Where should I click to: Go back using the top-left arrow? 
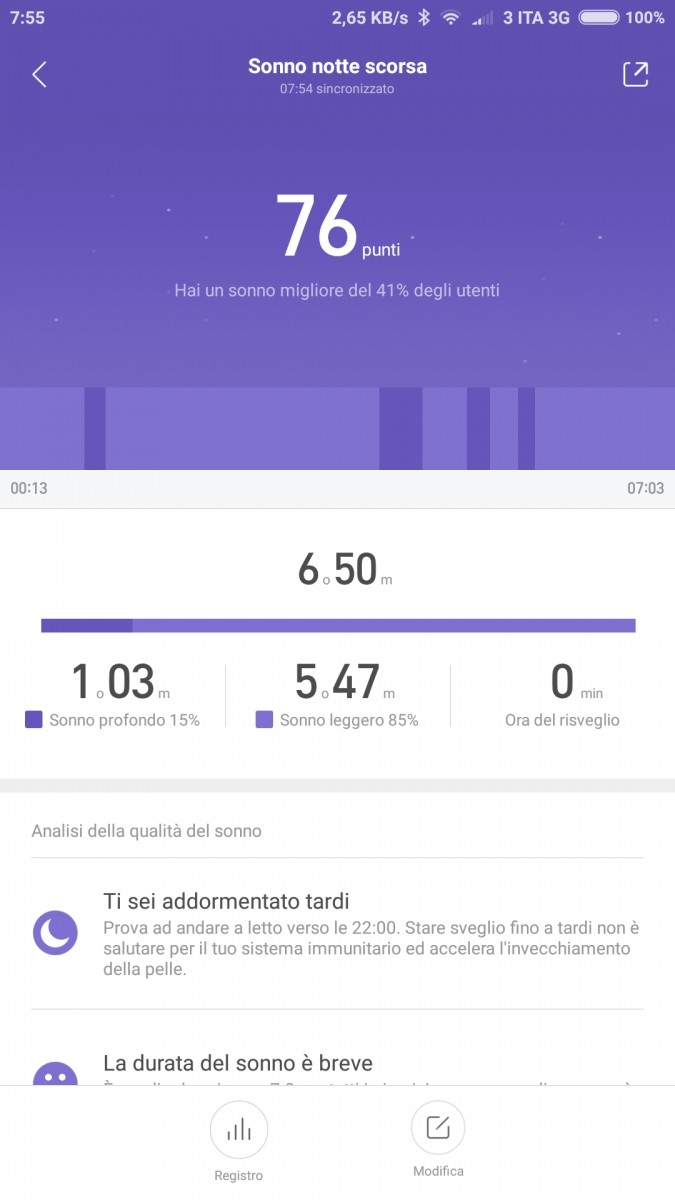pyautogui.click(x=39, y=75)
